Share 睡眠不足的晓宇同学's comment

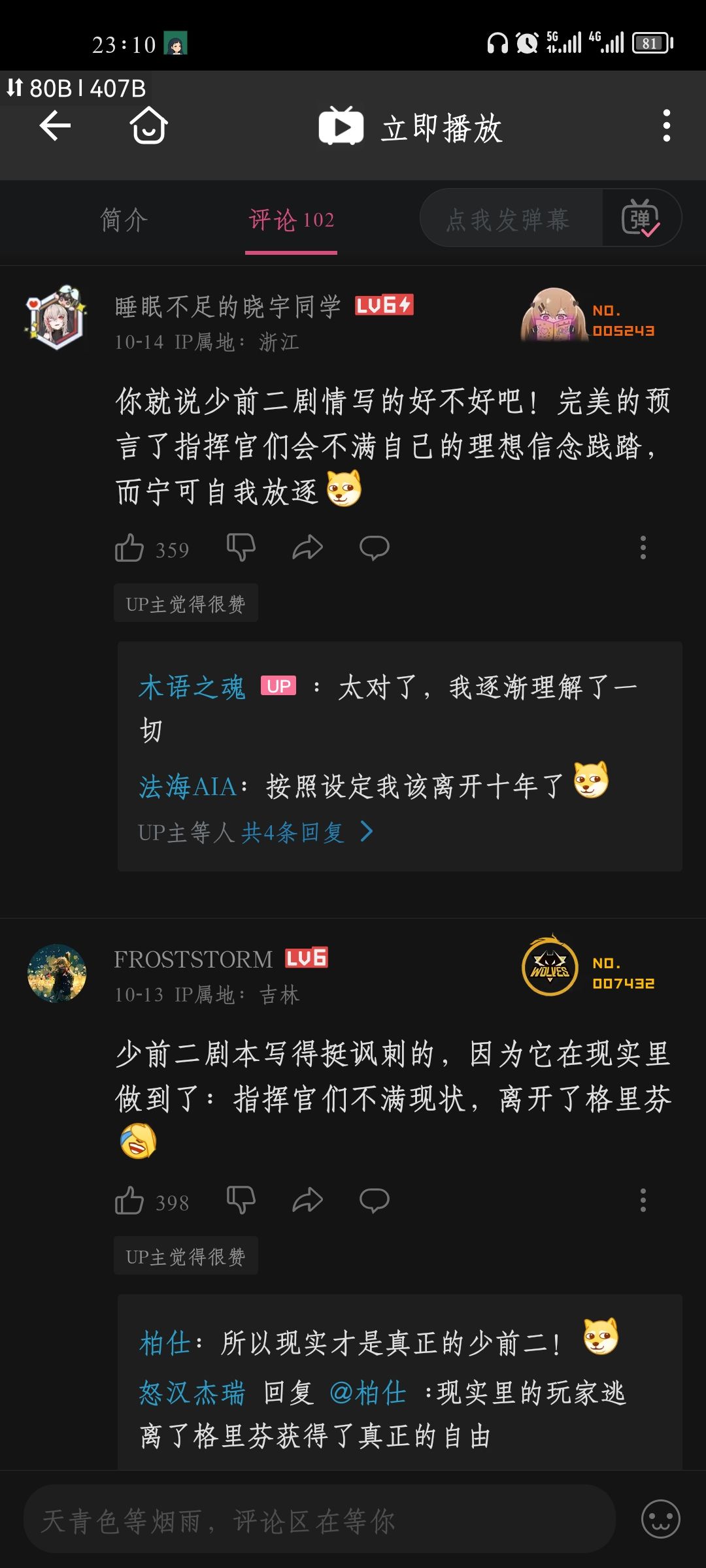307,547
